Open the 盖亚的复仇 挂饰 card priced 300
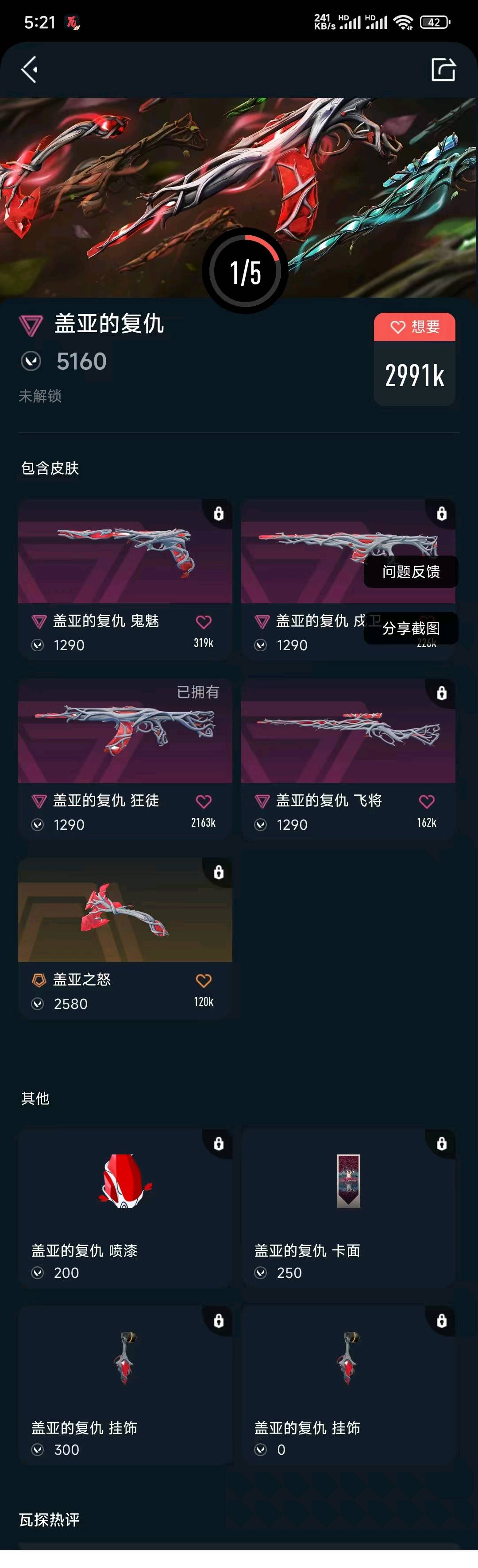The image size is (478, 1568). [x=125, y=1385]
